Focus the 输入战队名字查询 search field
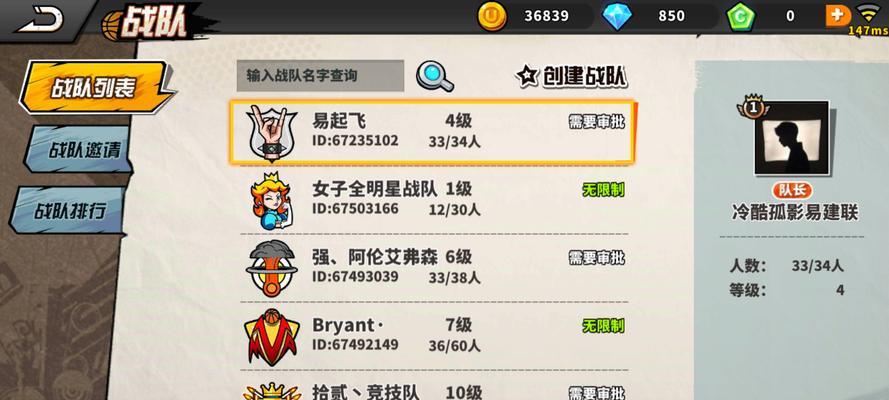Image resolution: width=889 pixels, height=400 pixels. point(320,75)
